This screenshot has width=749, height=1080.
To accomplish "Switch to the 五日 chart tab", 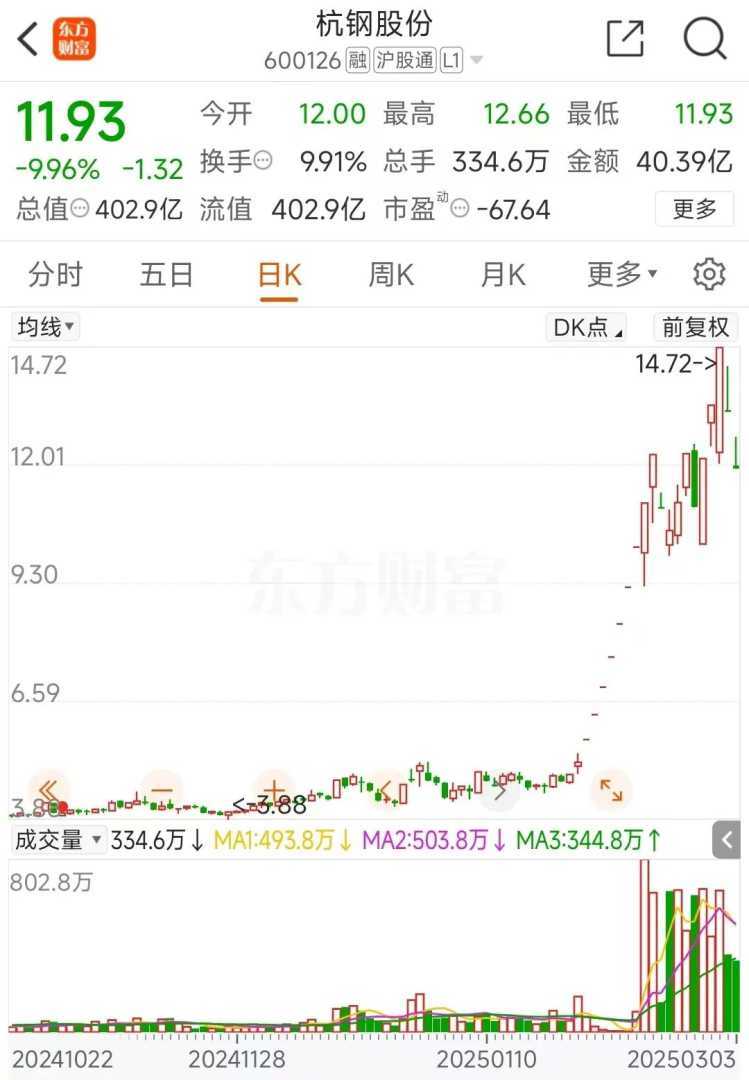I will [166, 274].
